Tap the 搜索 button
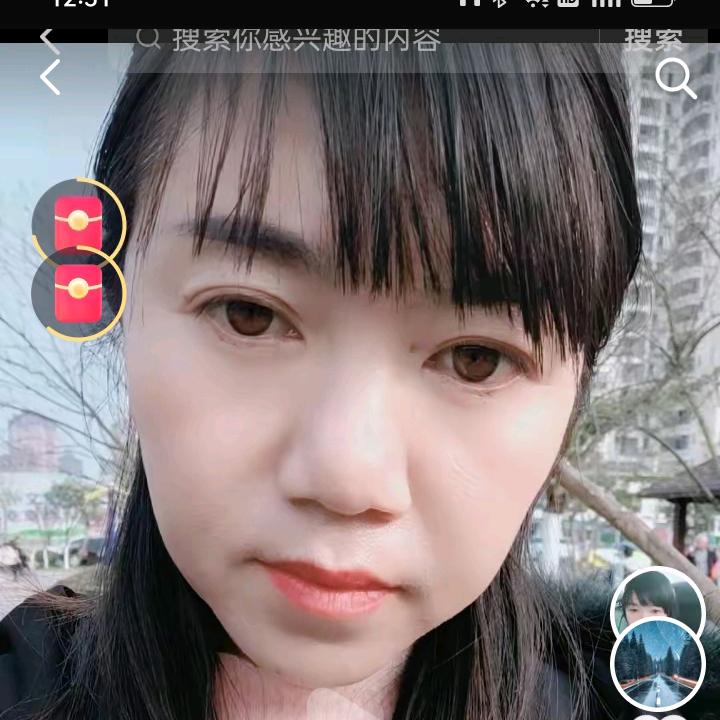Image resolution: width=720 pixels, height=720 pixels. (653, 40)
